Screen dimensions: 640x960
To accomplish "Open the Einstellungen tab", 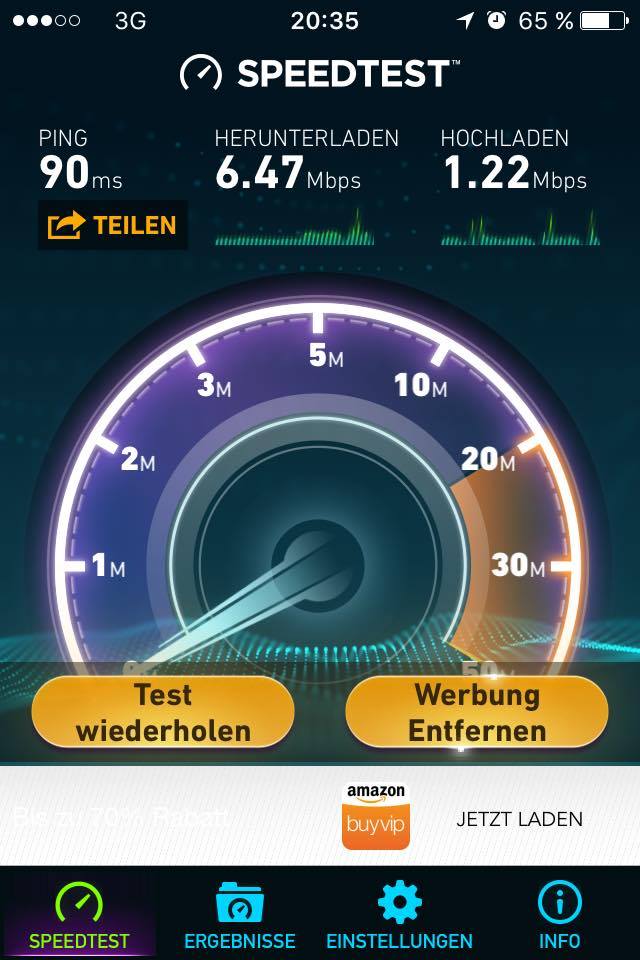I will pos(399,915).
